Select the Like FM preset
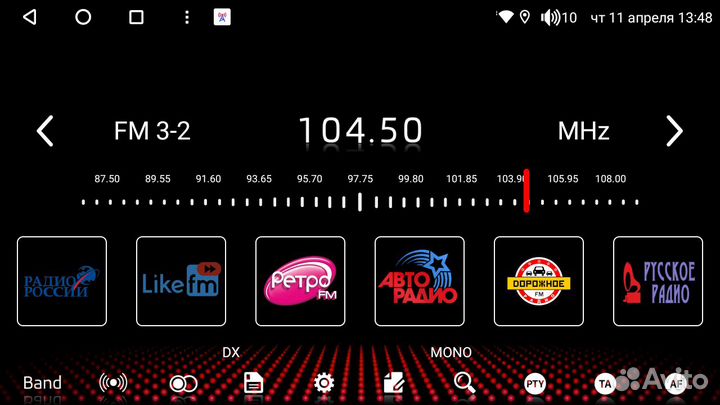The height and width of the screenshot is (405, 720). [x=181, y=281]
